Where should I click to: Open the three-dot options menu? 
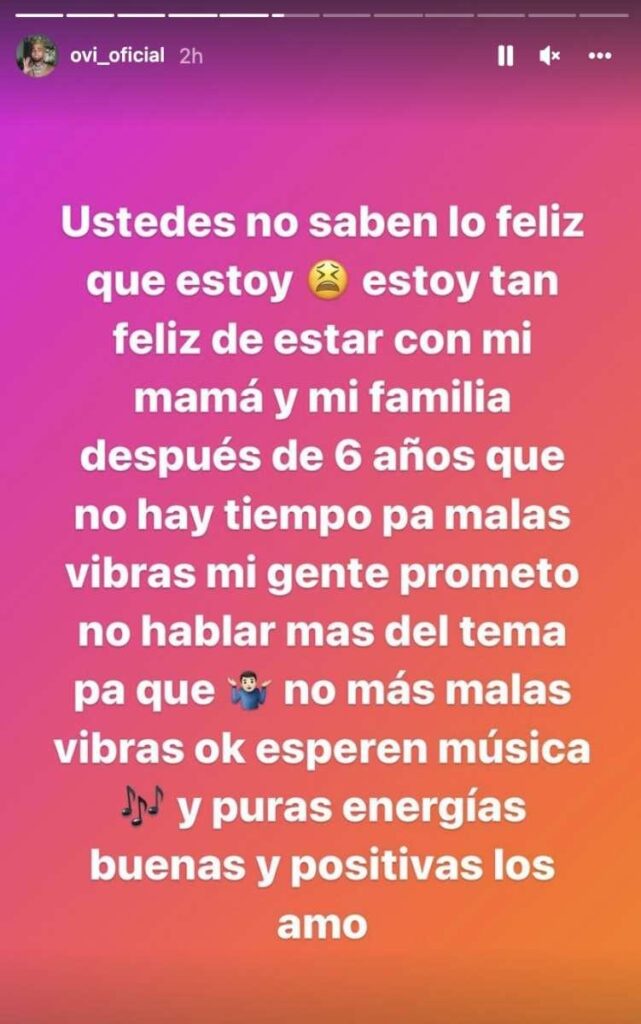[x=600, y=57]
